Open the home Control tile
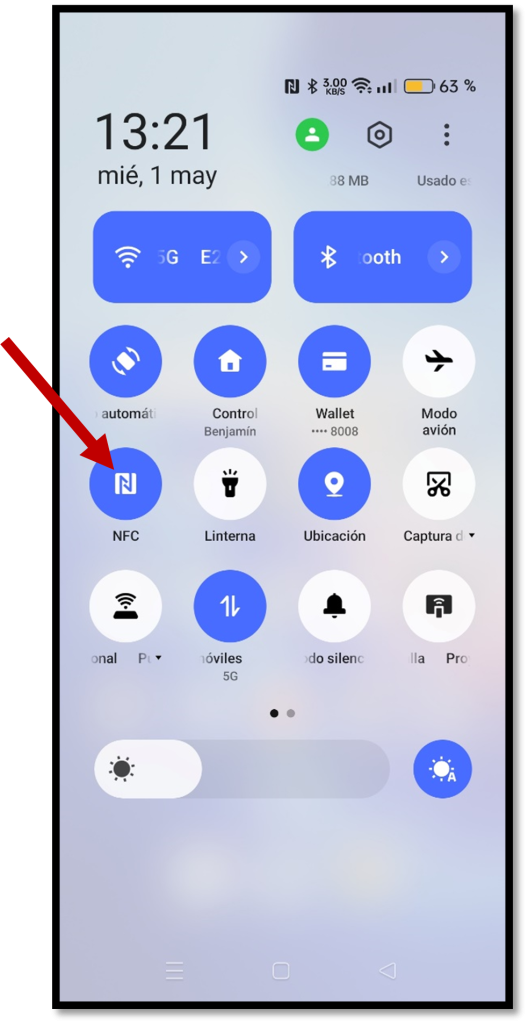 pos(230,361)
